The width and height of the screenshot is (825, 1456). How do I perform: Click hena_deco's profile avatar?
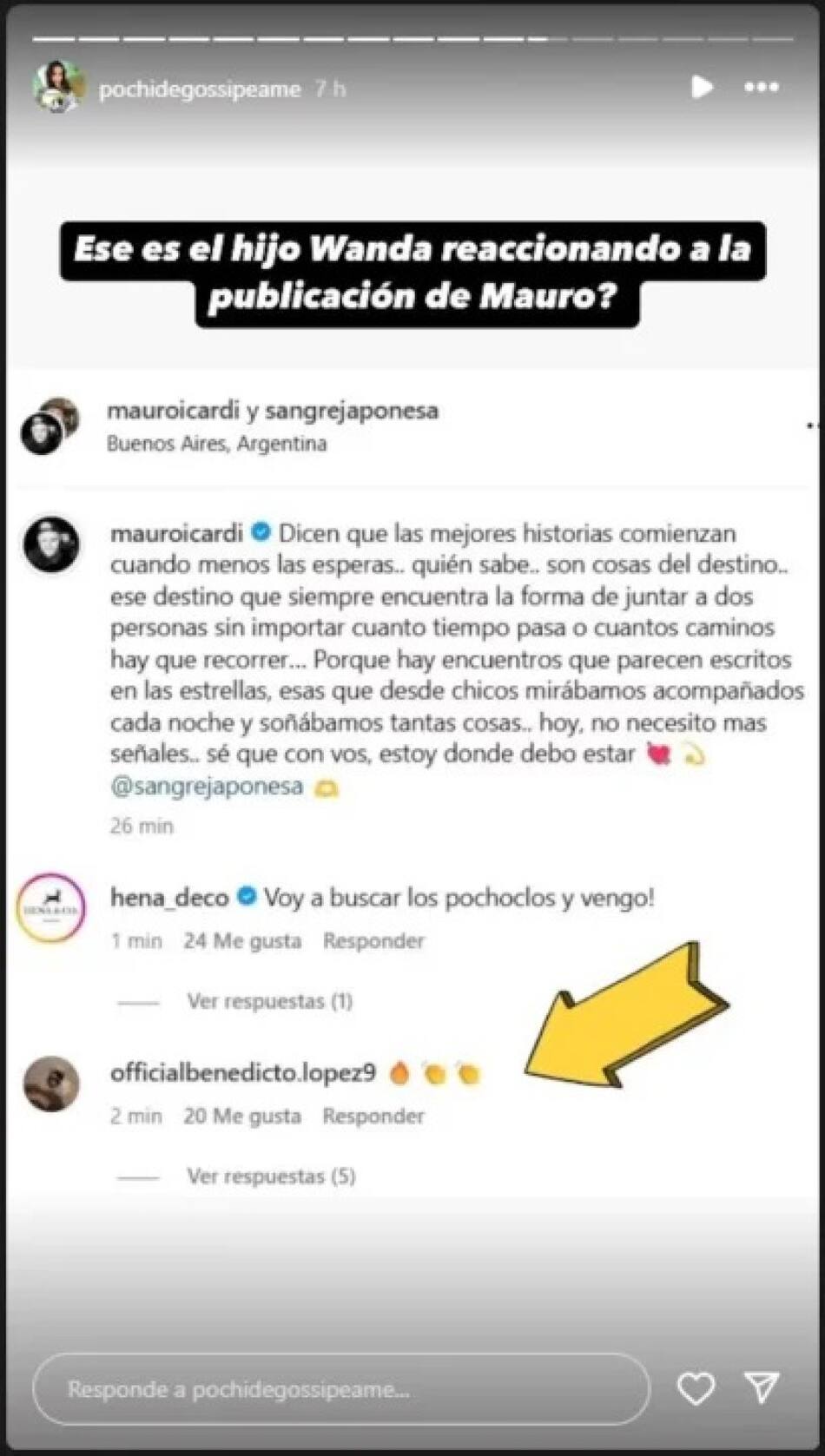coord(50,908)
